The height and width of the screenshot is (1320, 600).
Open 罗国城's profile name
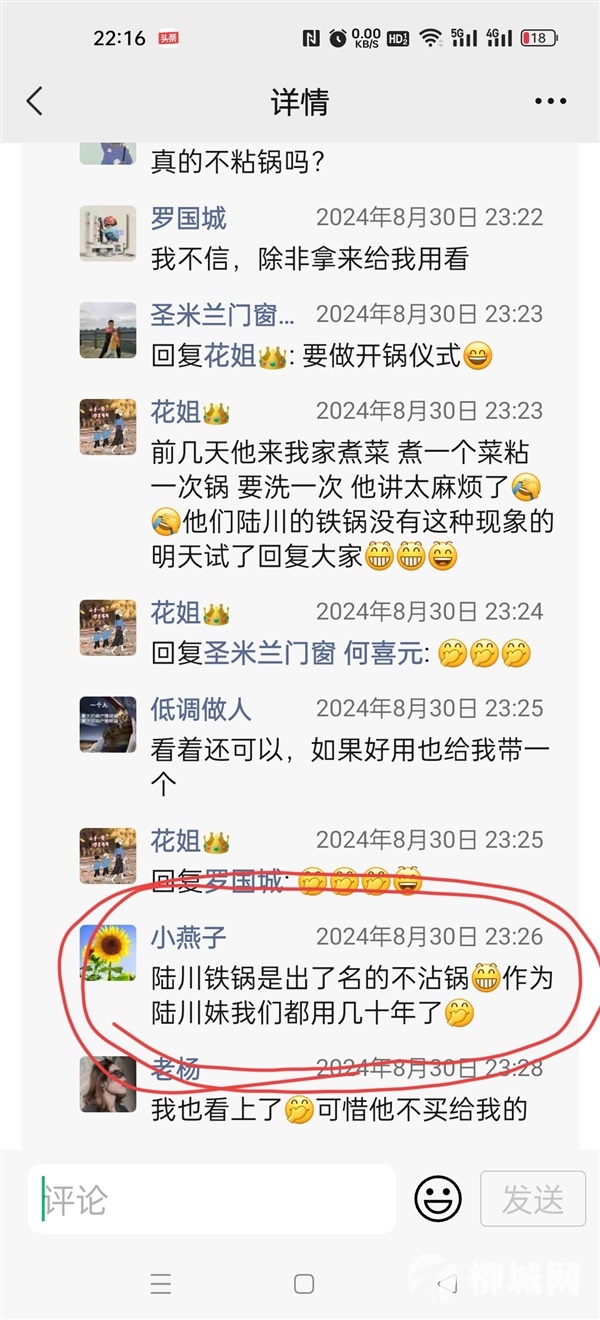(189, 218)
